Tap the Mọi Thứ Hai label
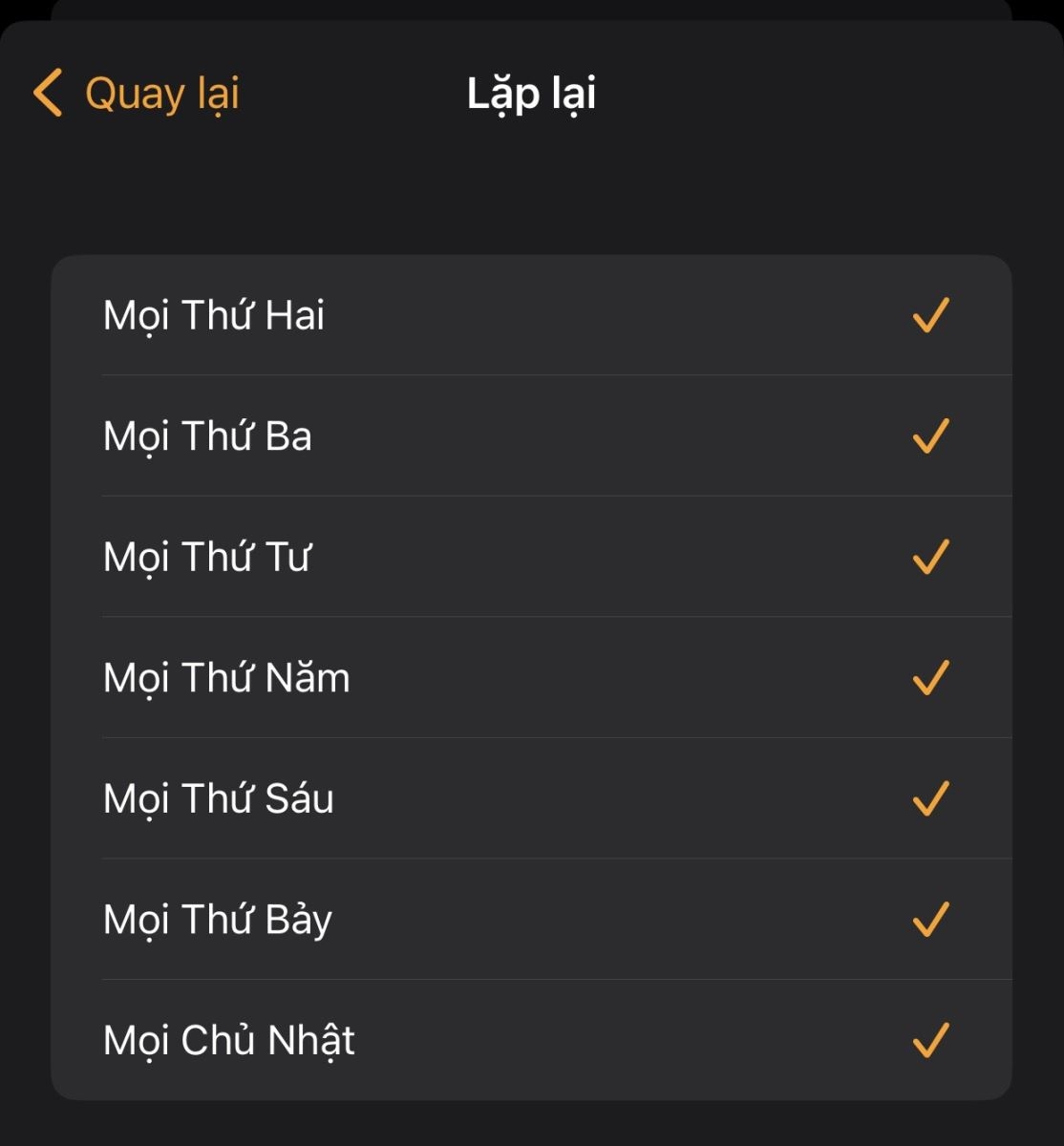The image size is (1064, 1146). (217, 315)
